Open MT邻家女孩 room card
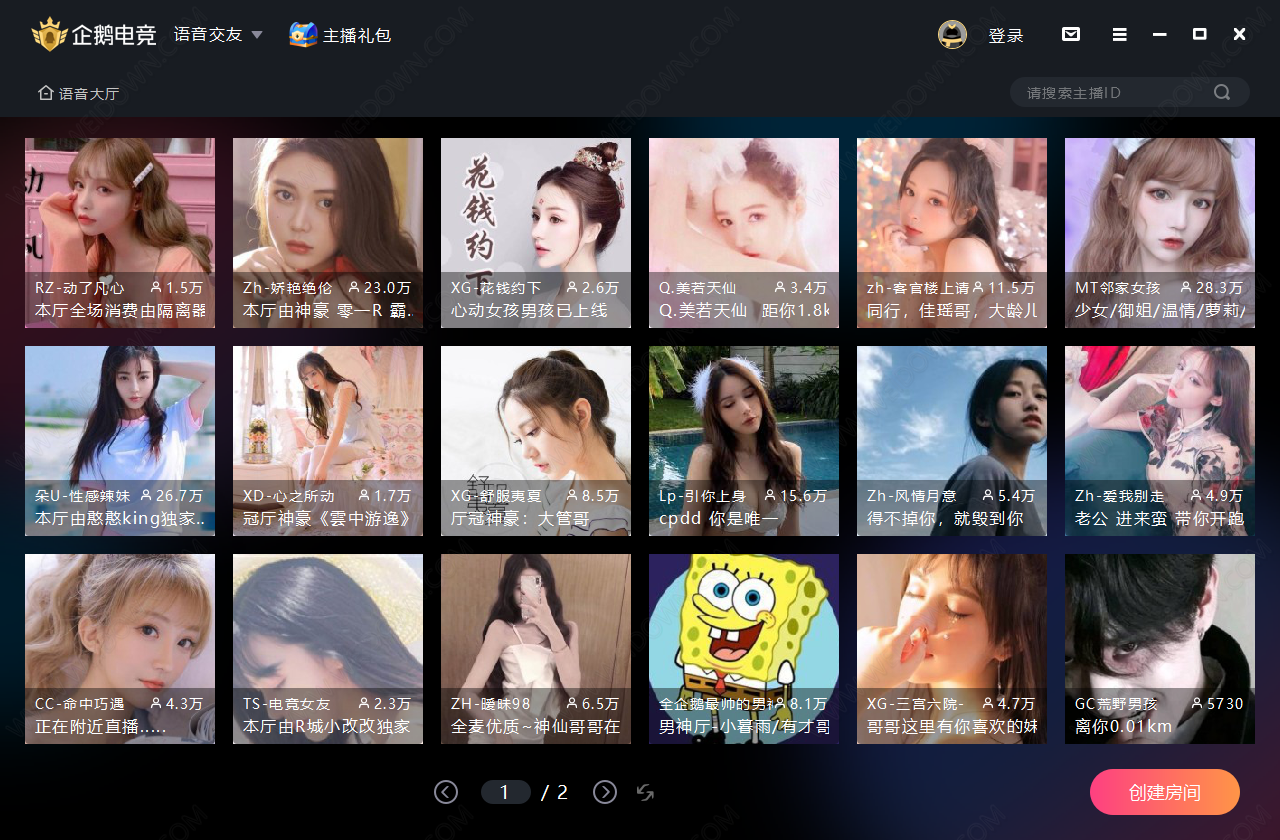This screenshot has width=1280, height=840. coord(1160,232)
